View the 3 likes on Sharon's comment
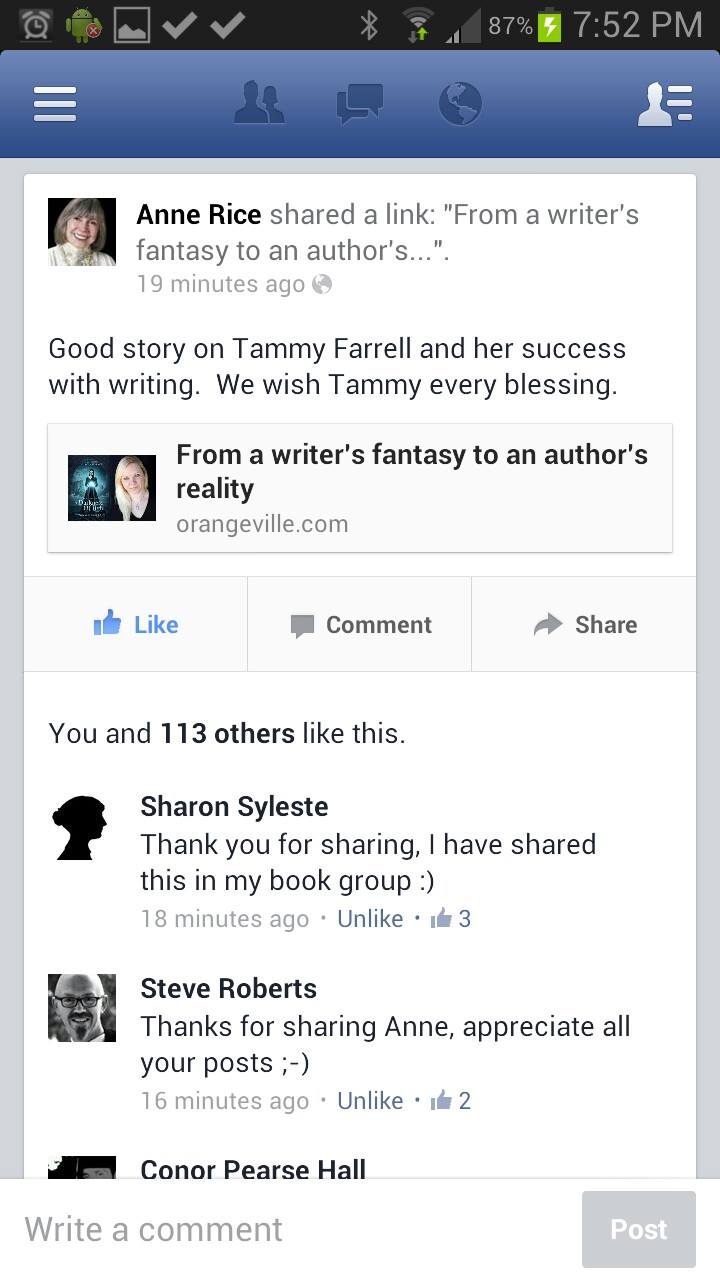 coord(451,918)
